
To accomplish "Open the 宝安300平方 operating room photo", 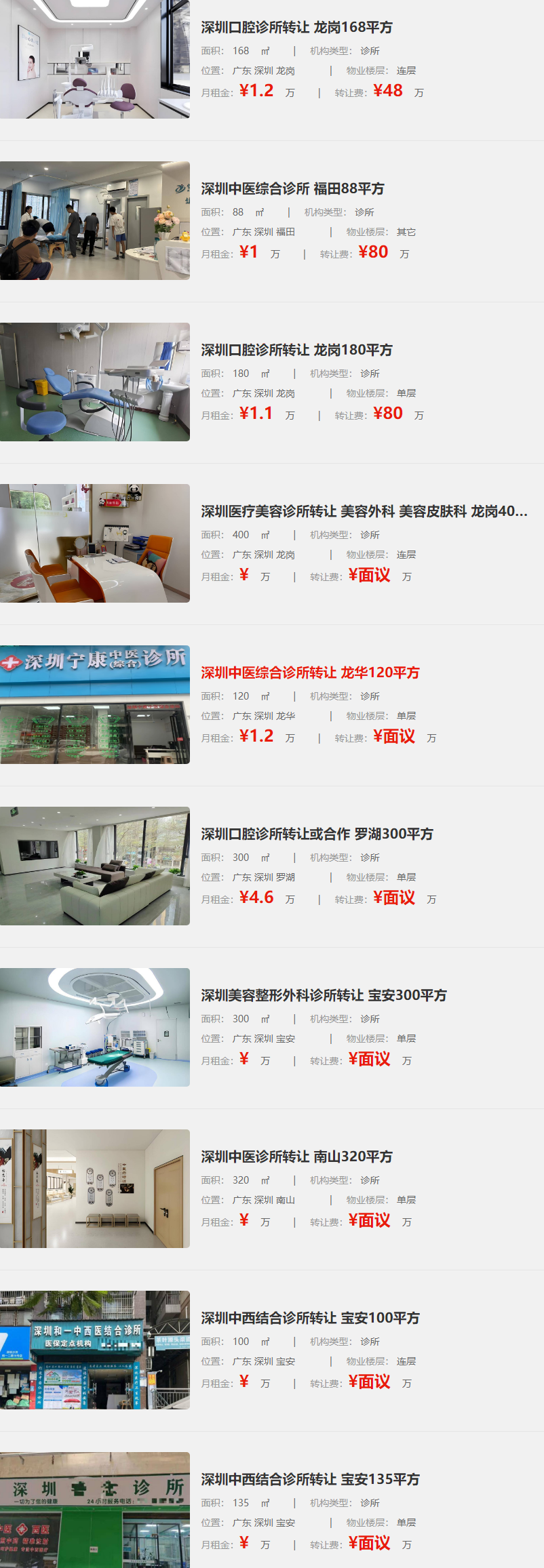I will pyautogui.click(x=95, y=1027).
